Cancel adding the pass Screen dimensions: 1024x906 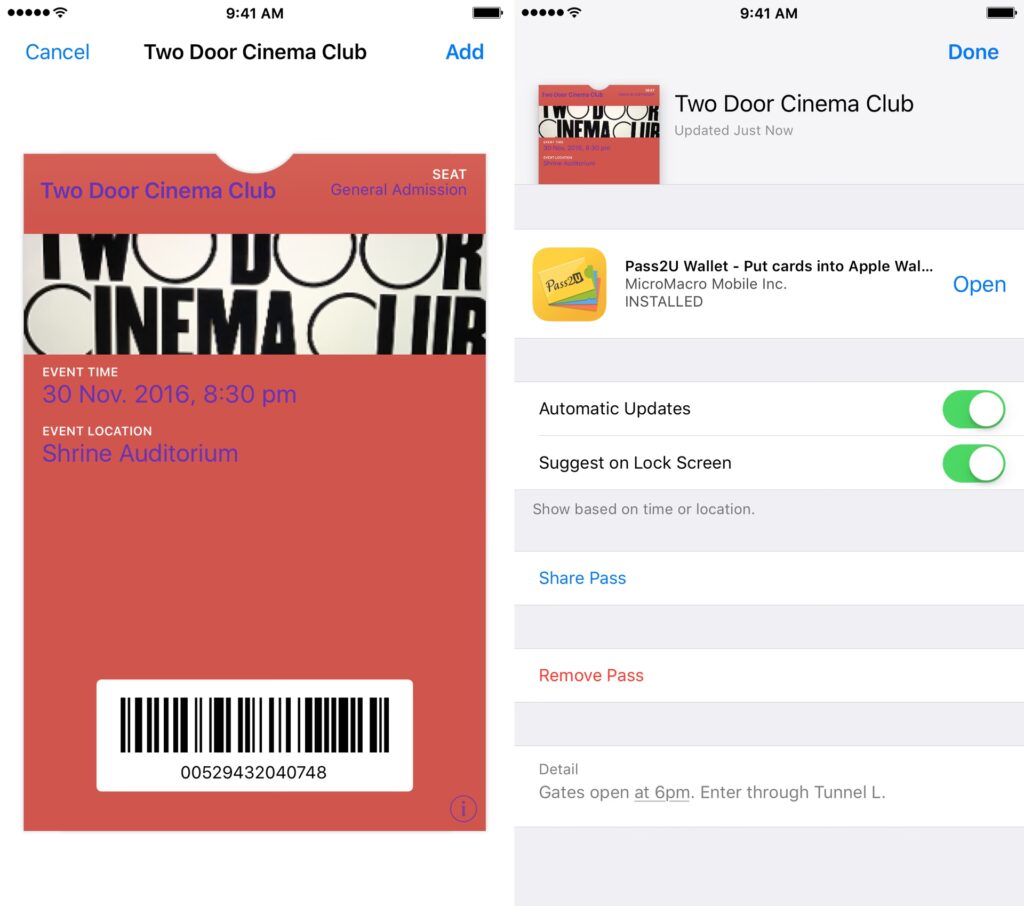57,52
